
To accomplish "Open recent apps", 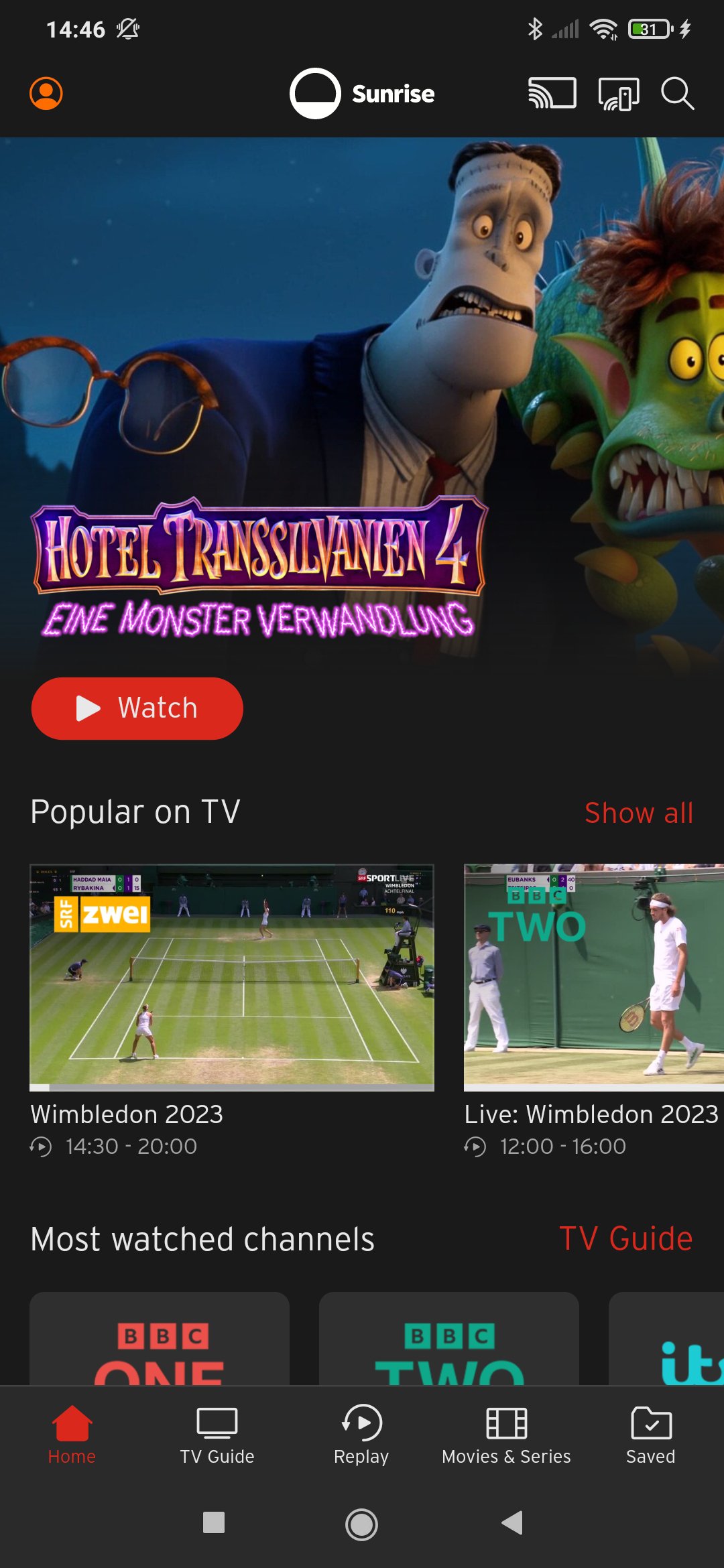I will [x=214, y=1522].
